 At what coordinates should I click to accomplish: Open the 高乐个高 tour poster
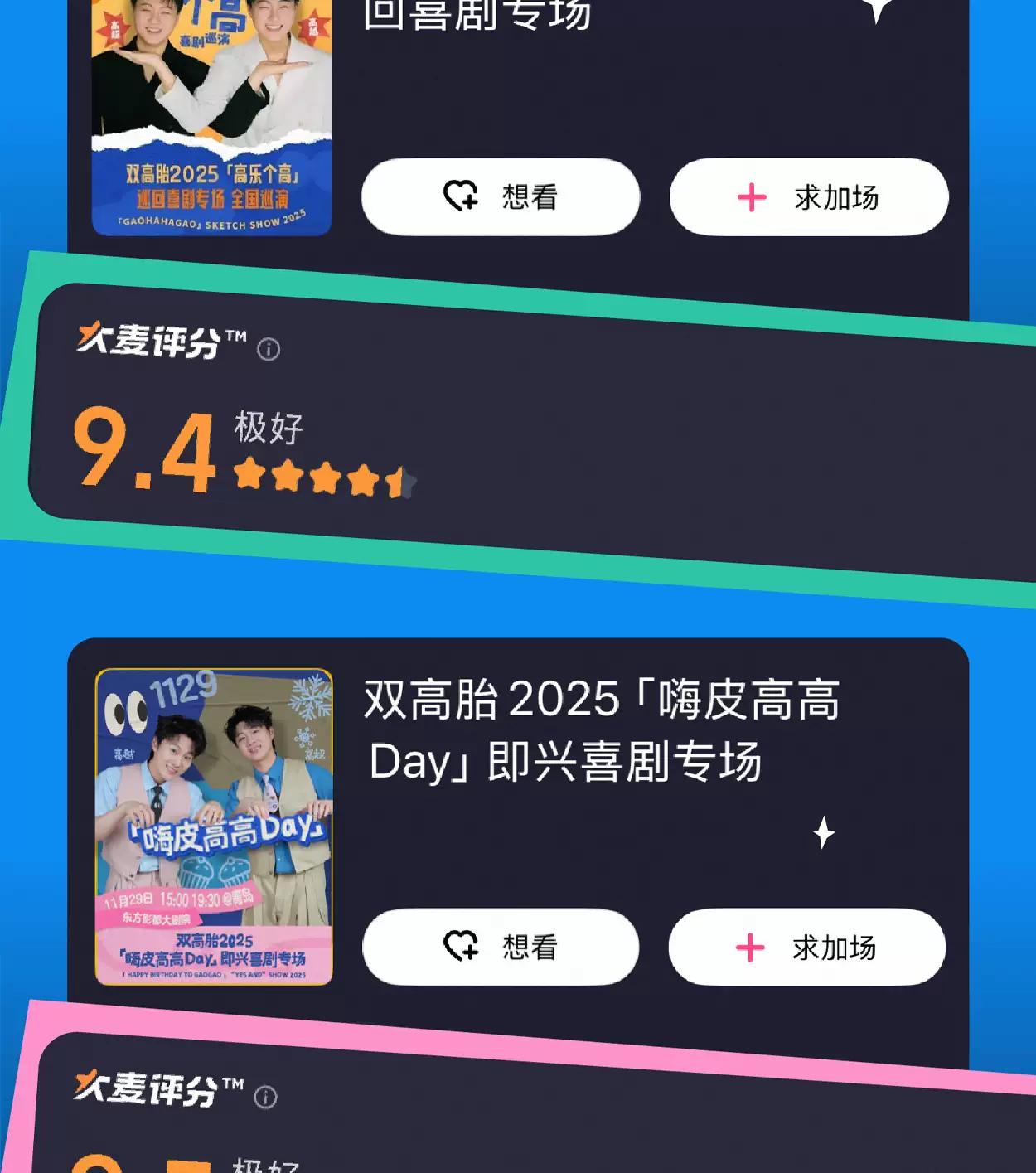[211, 116]
